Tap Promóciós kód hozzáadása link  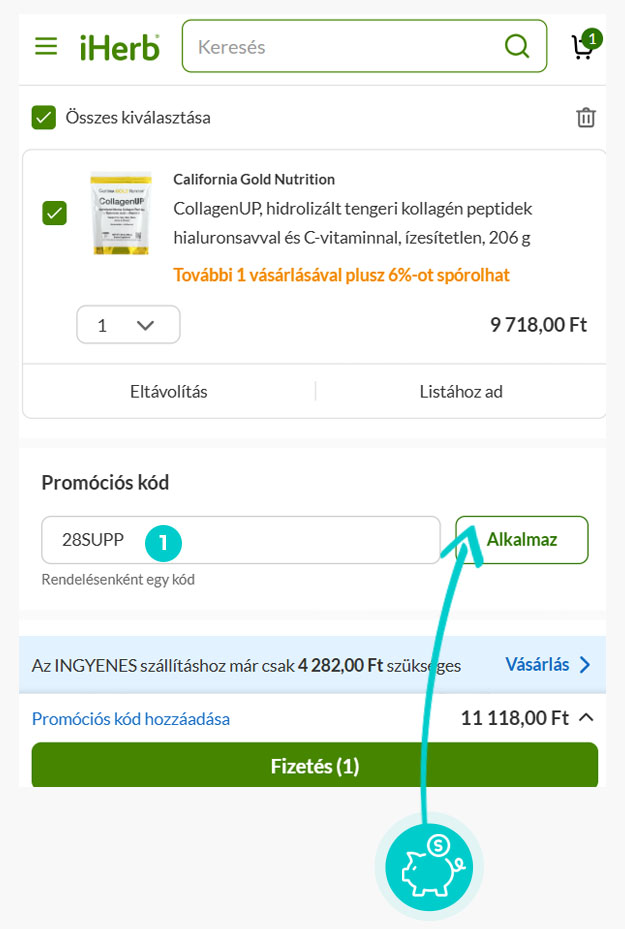point(131,718)
